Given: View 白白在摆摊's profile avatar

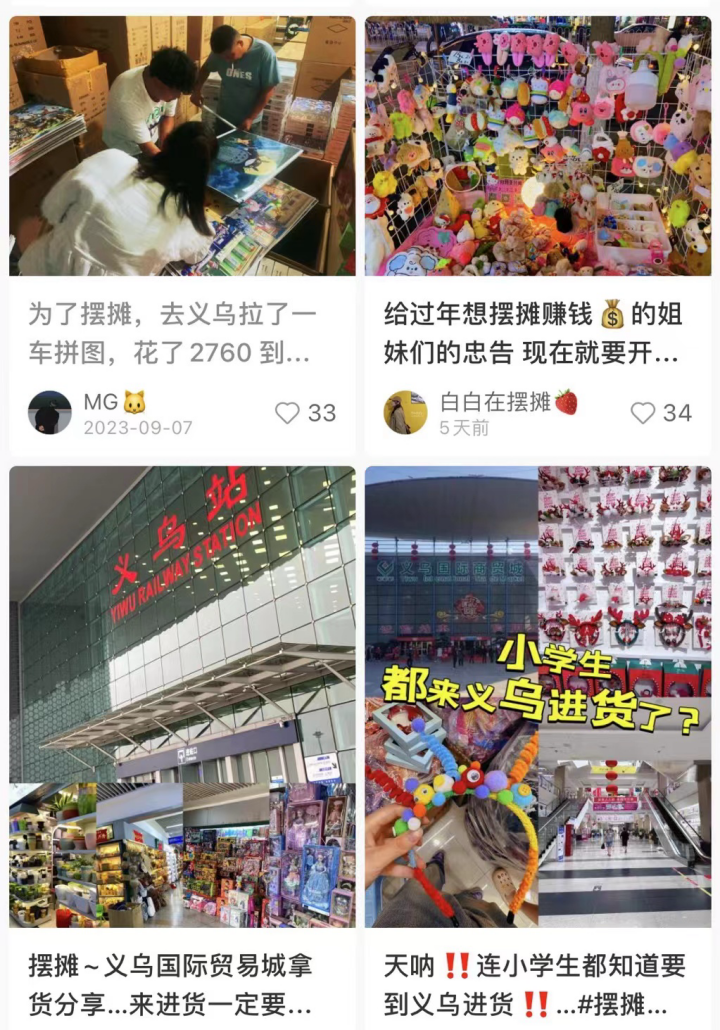Looking at the screenshot, I should (405, 412).
